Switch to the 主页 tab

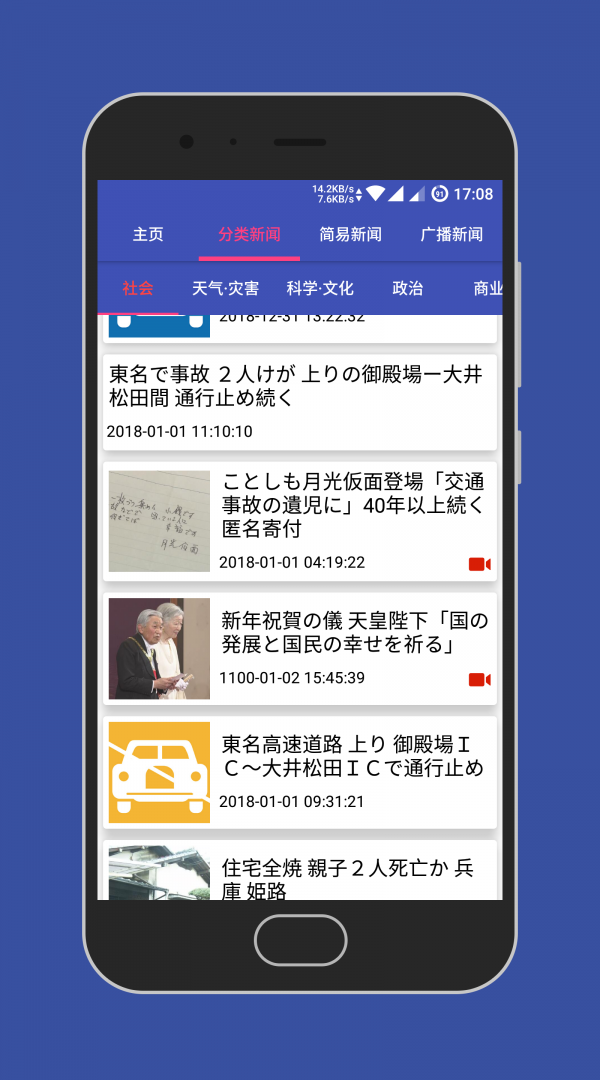148,235
